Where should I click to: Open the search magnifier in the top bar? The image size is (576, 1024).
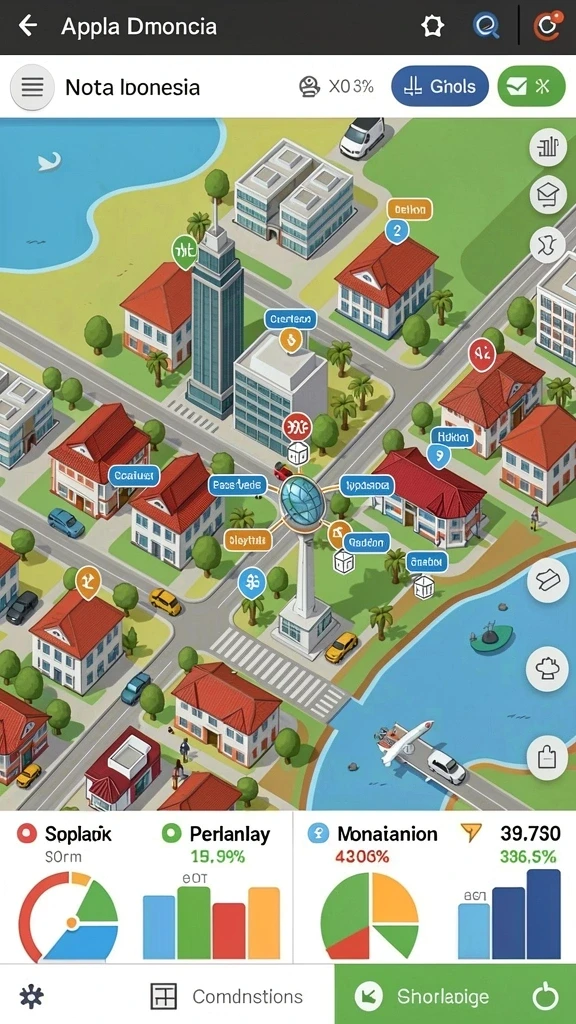point(486,26)
